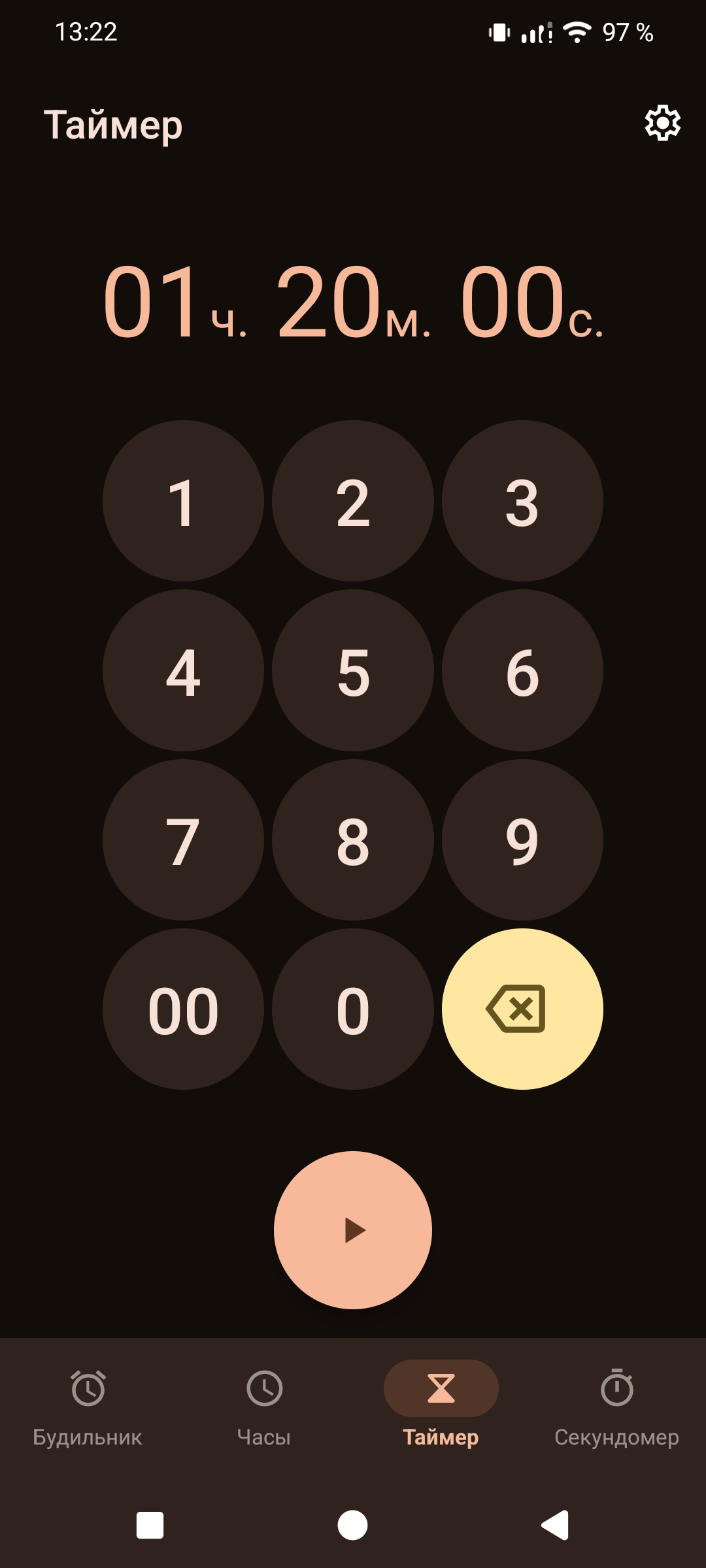Go back using system back button

[555, 1526]
